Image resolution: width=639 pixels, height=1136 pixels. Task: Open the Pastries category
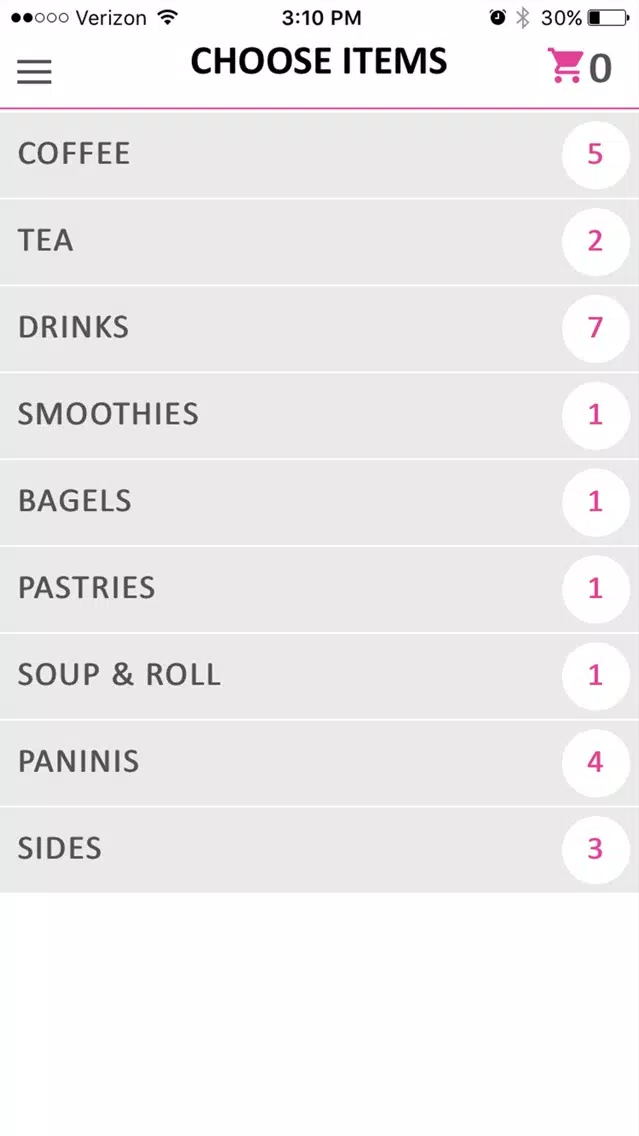coord(320,589)
